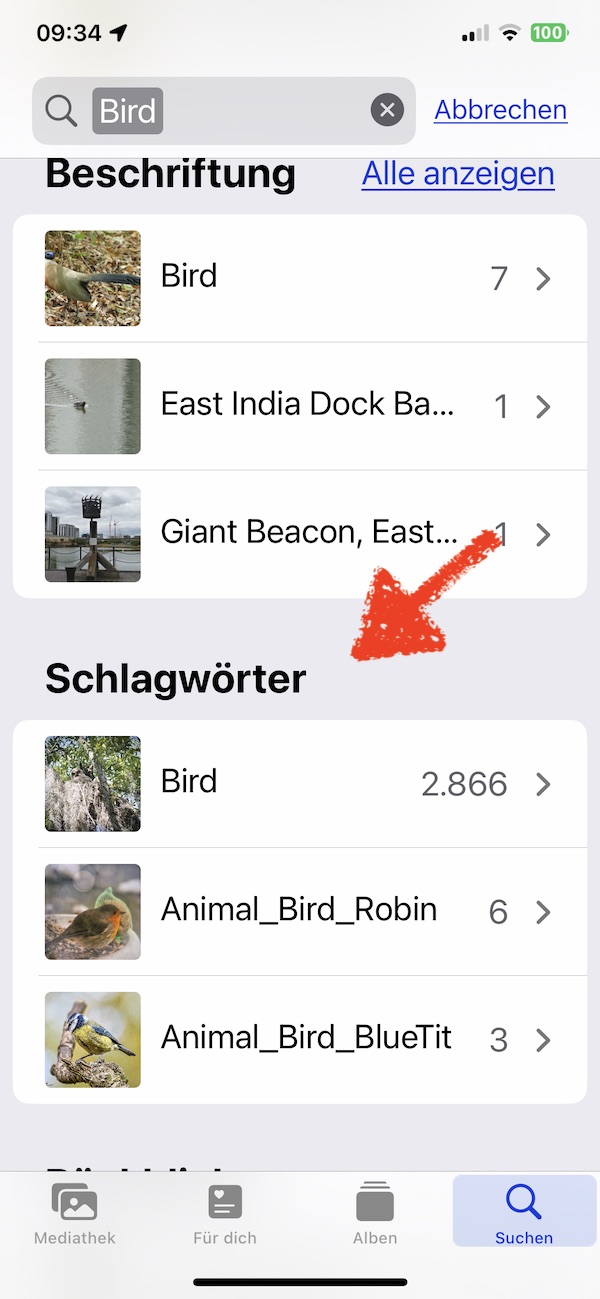The width and height of the screenshot is (600, 1299).
Task: Switch to the Mediathek tab
Action: pos(75,1212)
